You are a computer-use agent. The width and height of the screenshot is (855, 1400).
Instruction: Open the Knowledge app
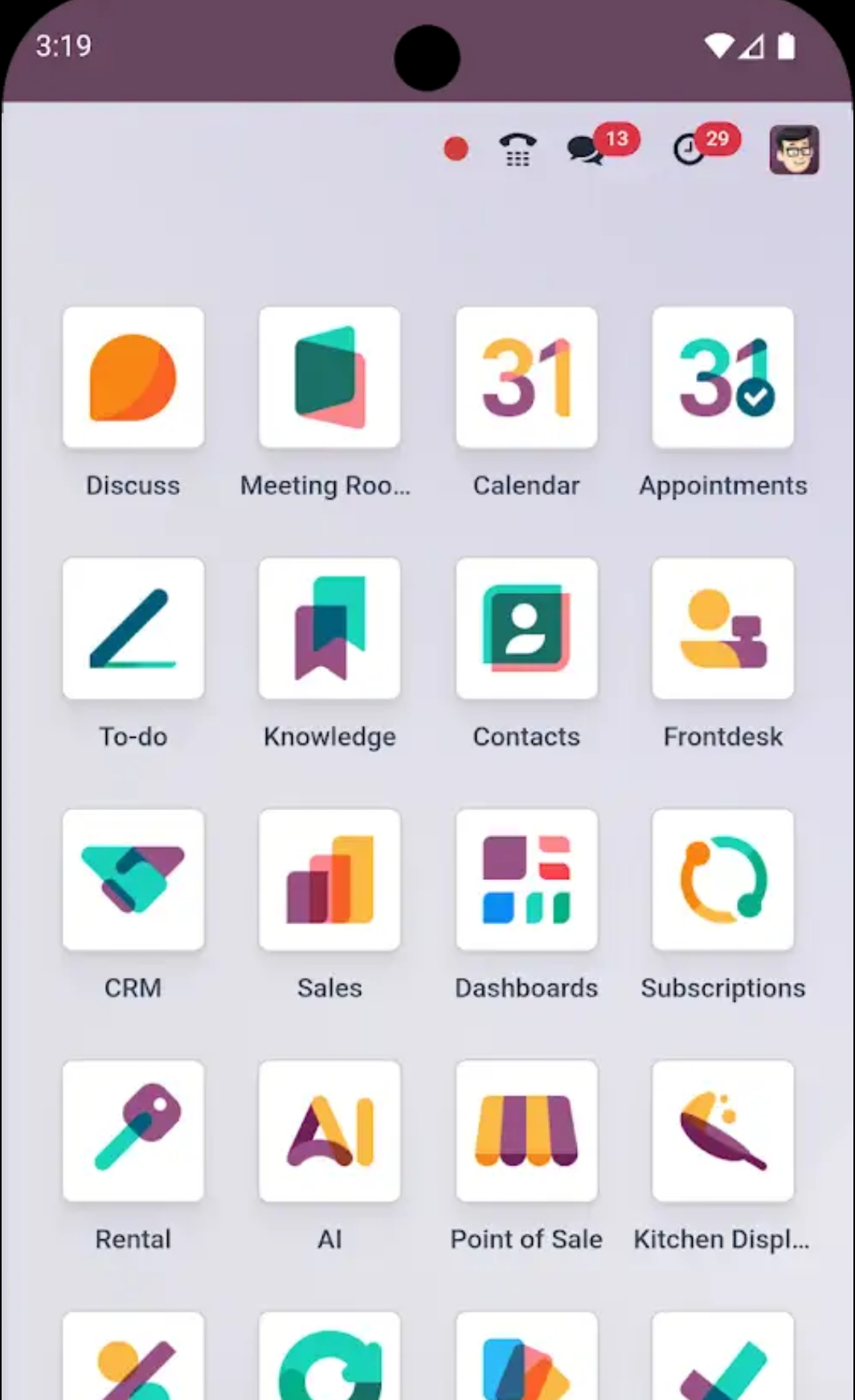click(329, 628)
